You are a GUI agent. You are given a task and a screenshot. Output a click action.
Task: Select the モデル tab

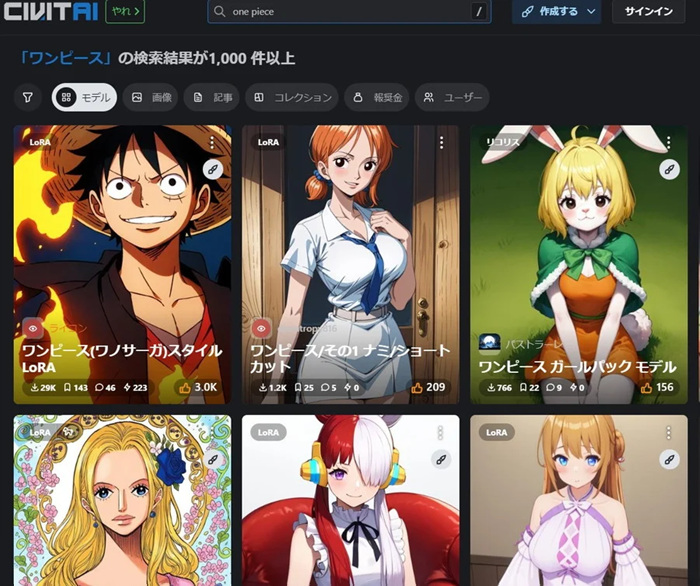[84, 98]
